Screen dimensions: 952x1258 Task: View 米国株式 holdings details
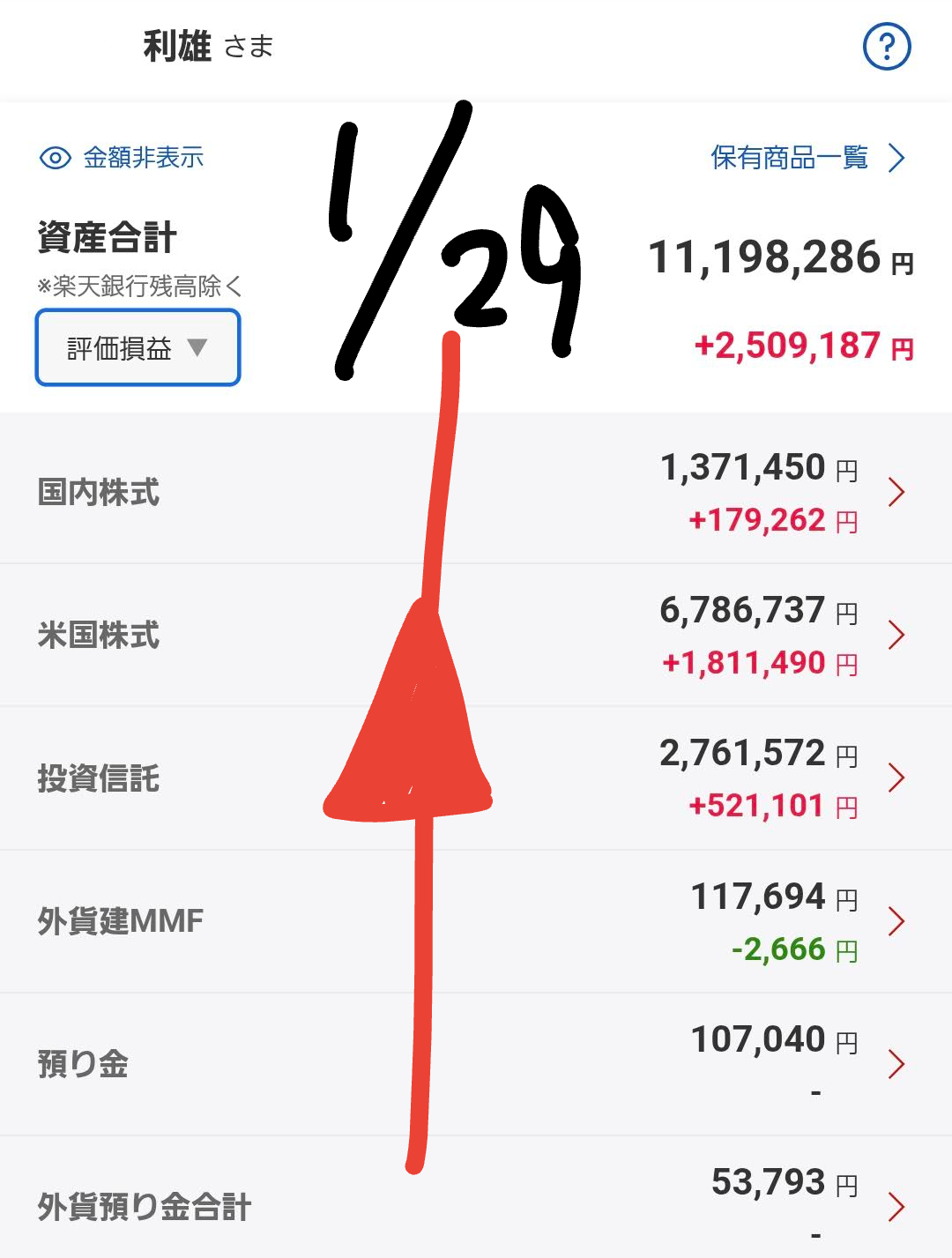point(476,635)
